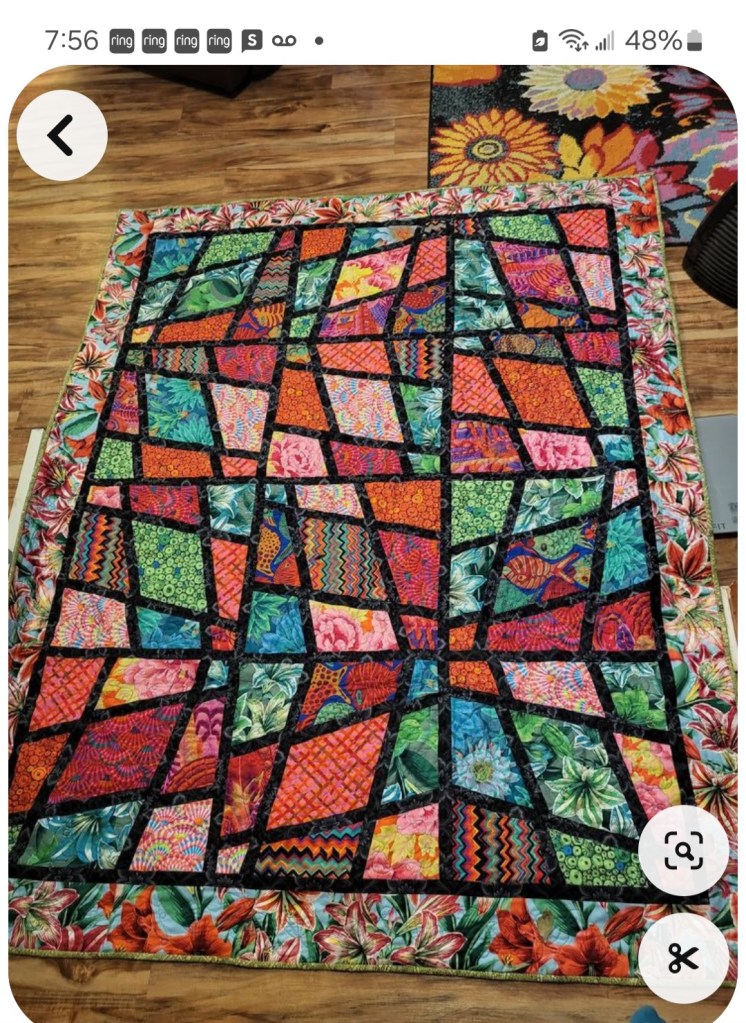This screenshot has width=746, height=1023.
Task: Start a visual search on this image
Action: tap(683, 851)
